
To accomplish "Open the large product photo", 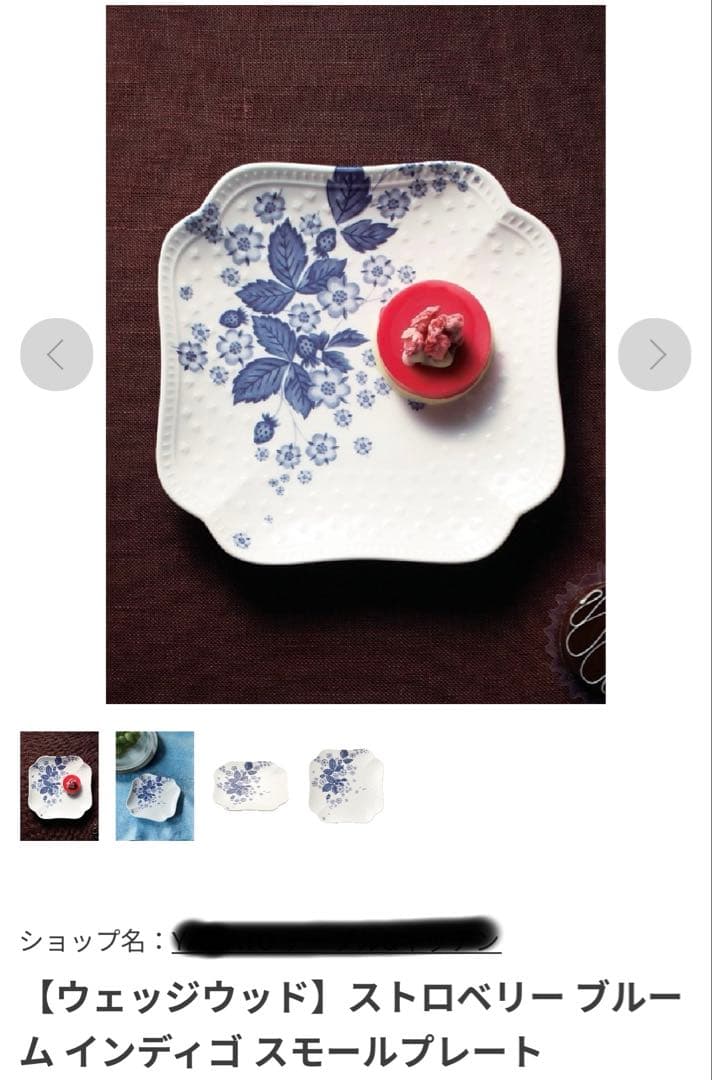I will click(355, 354).
